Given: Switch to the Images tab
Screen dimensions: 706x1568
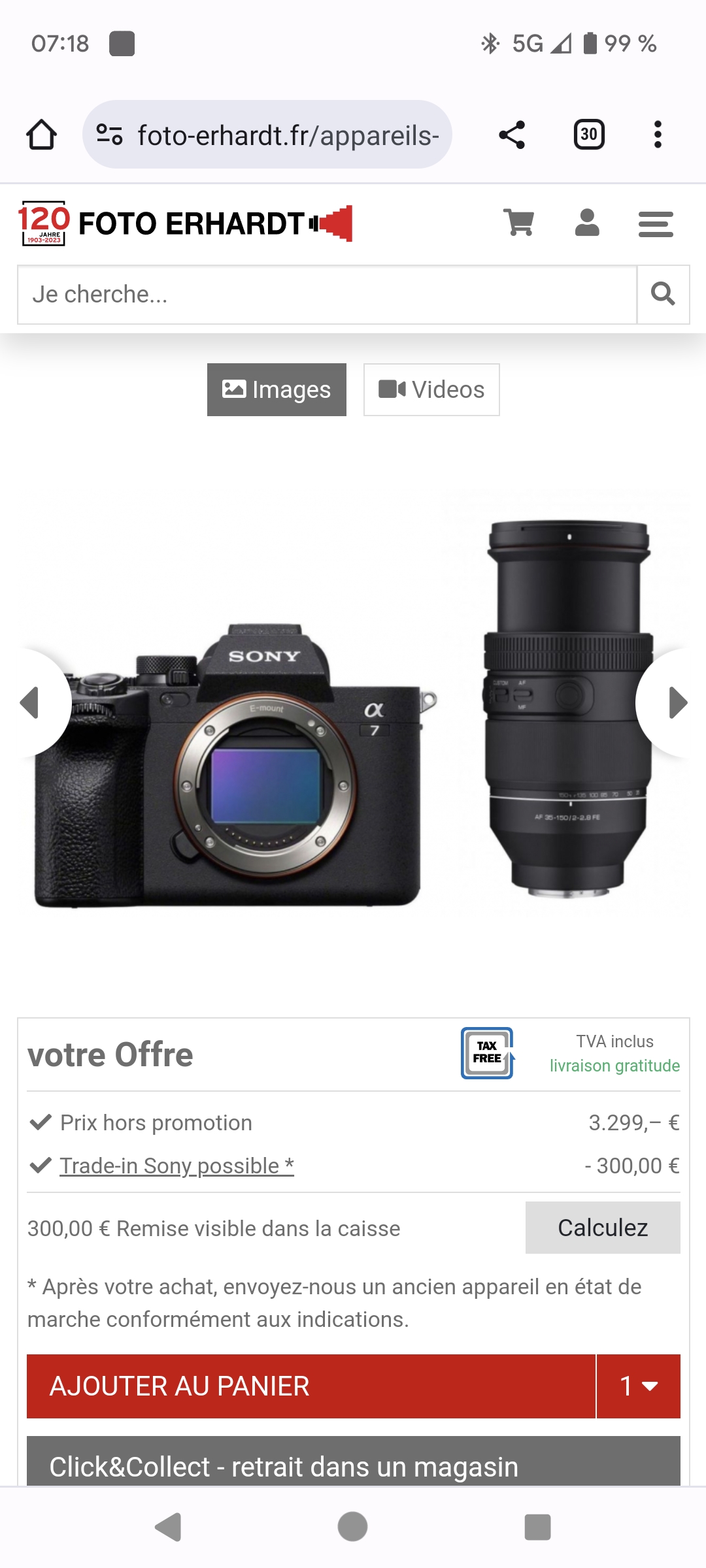Looking at the screenshot, I should pyautogui.click(x=277, y=389).
